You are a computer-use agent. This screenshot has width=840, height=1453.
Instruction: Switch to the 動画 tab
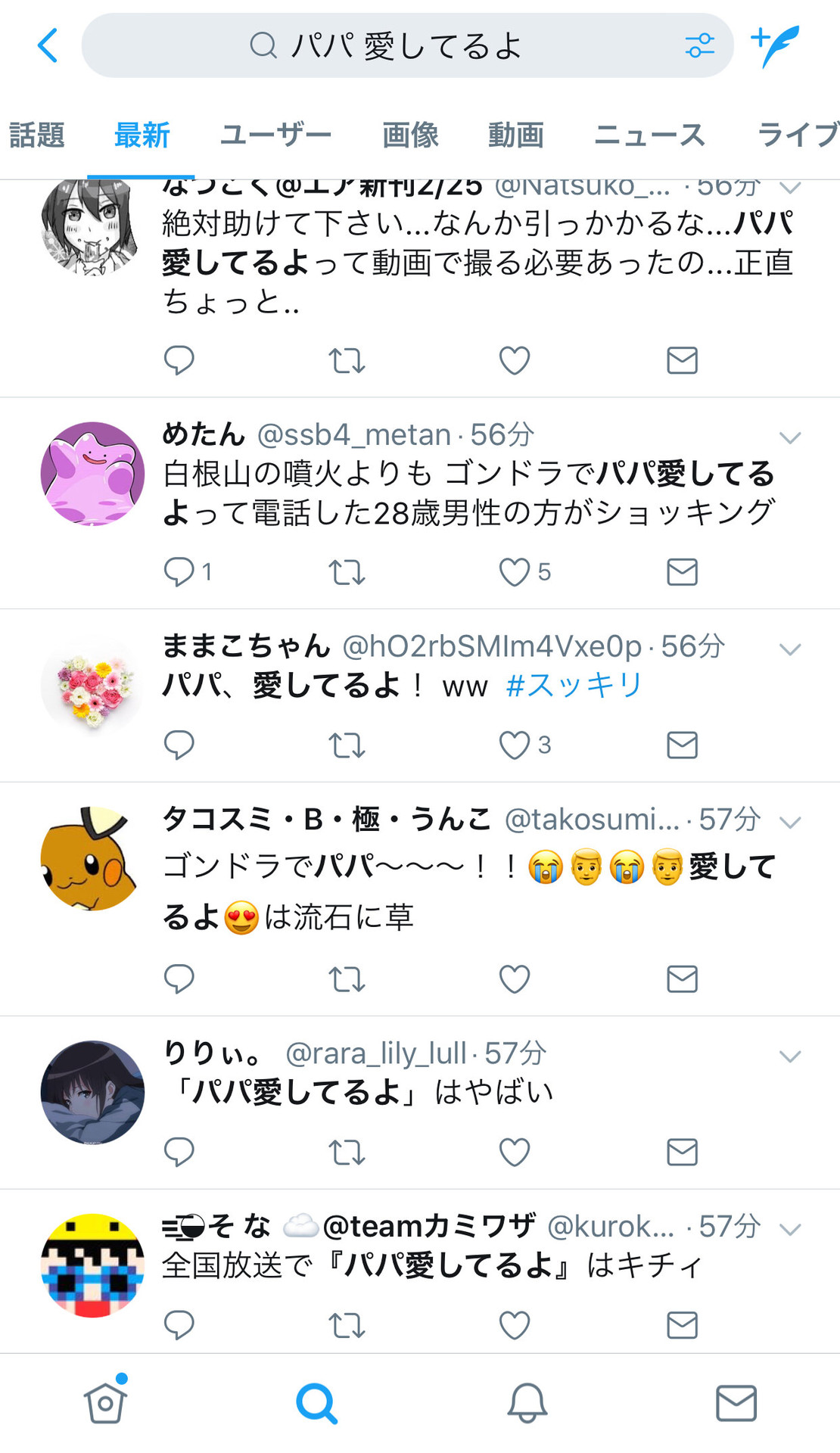click(x=516, y=135)
